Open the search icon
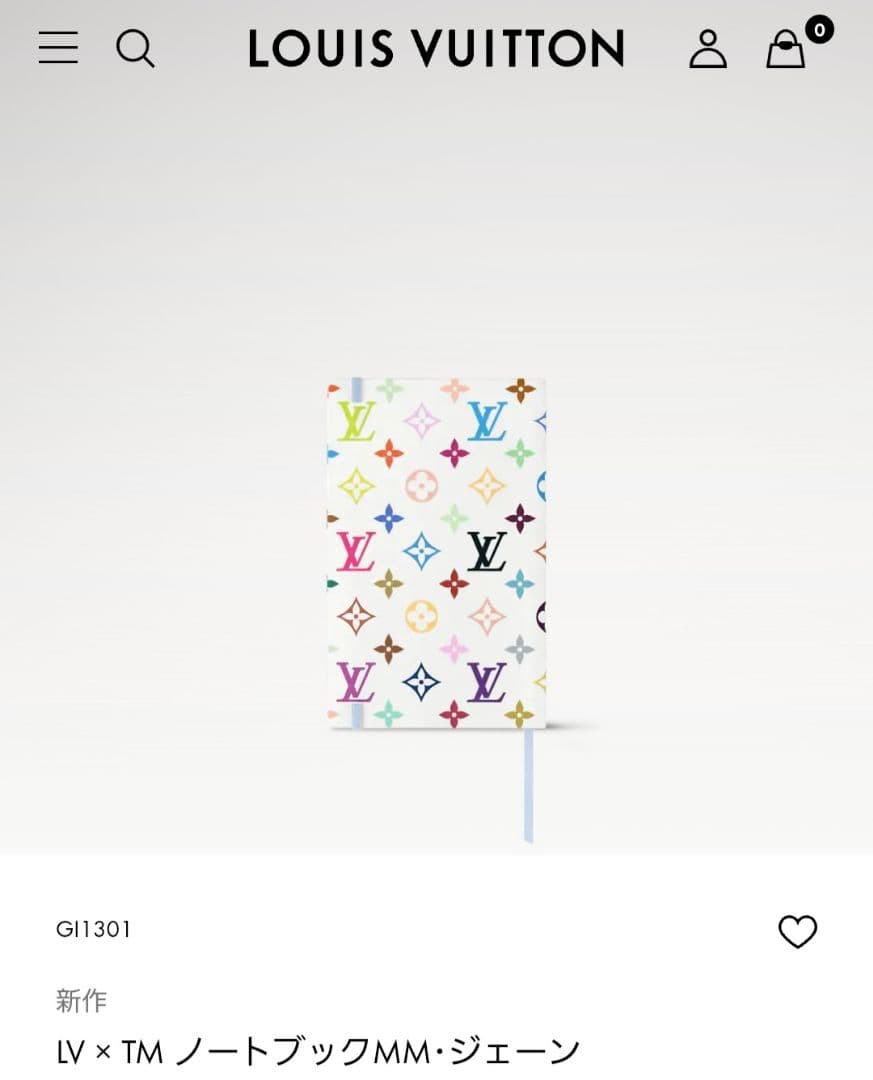The height and width of the screenshot is (1080, 873). coord(135,48)
